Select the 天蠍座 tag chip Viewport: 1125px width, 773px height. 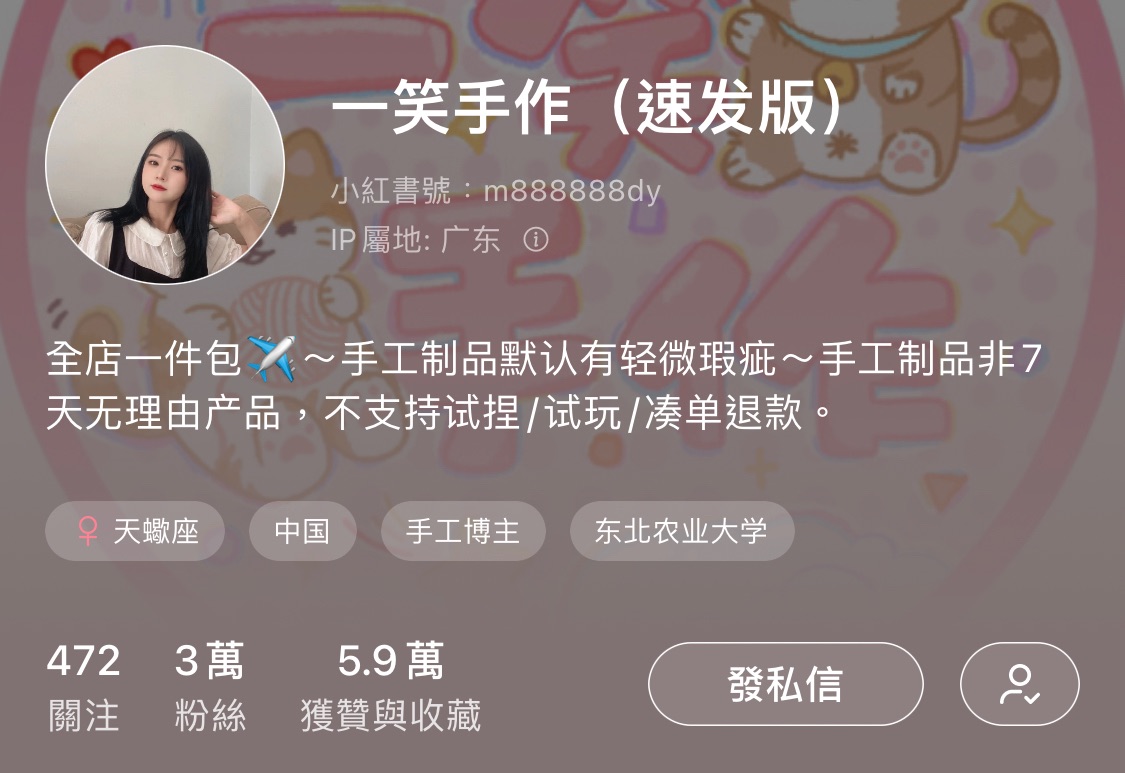(135, 531)
